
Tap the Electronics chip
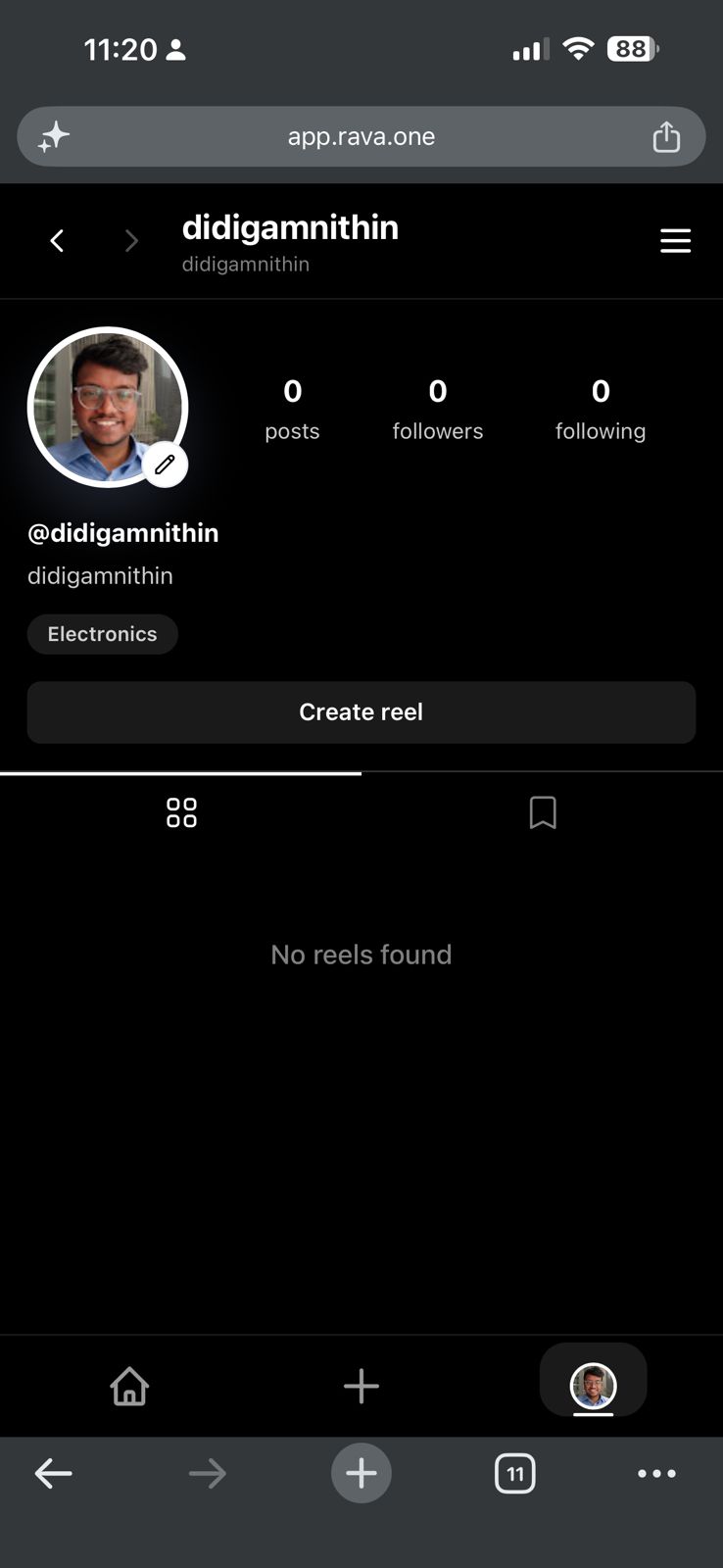tap(102, 634)
